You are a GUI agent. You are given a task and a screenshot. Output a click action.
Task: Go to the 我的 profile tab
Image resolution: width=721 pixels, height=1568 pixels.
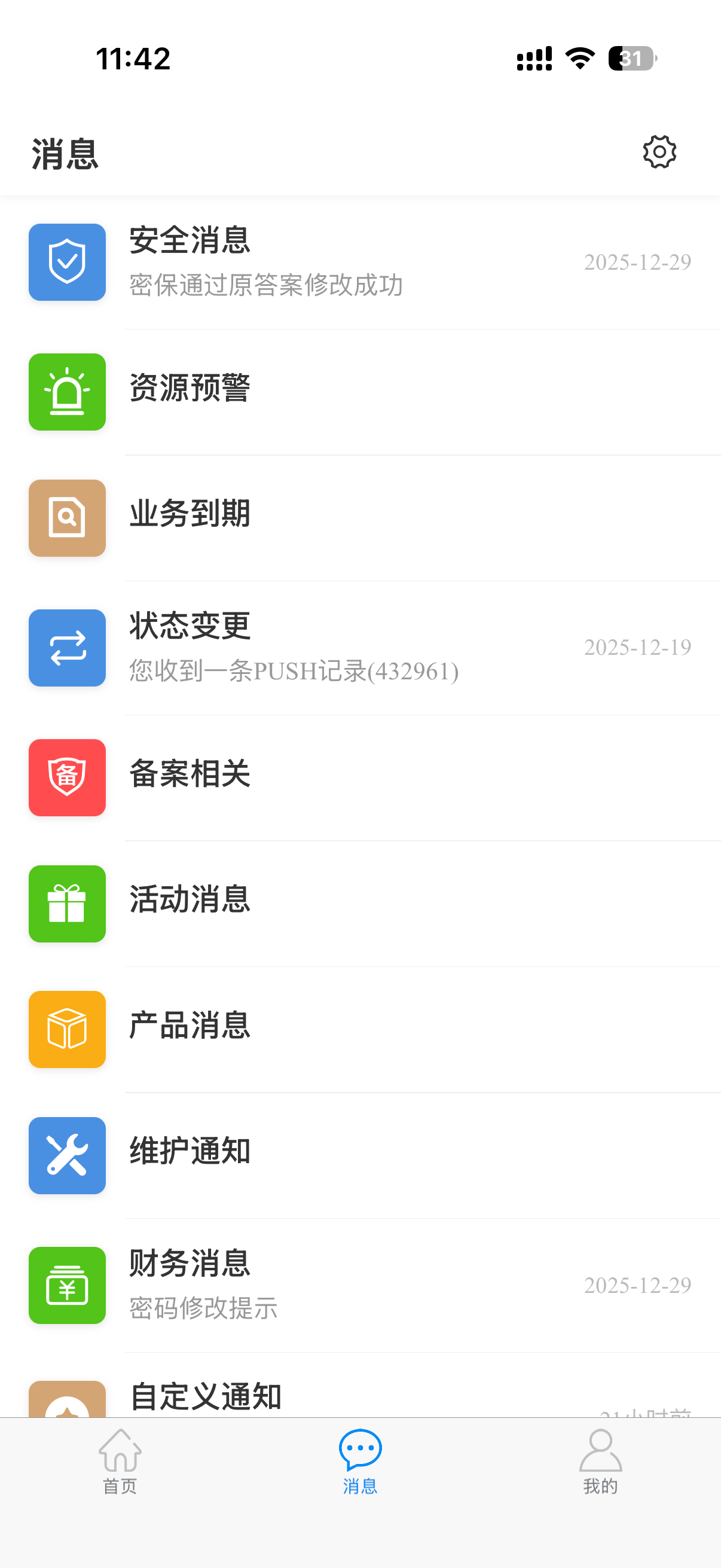click(x=600, y=1461)
